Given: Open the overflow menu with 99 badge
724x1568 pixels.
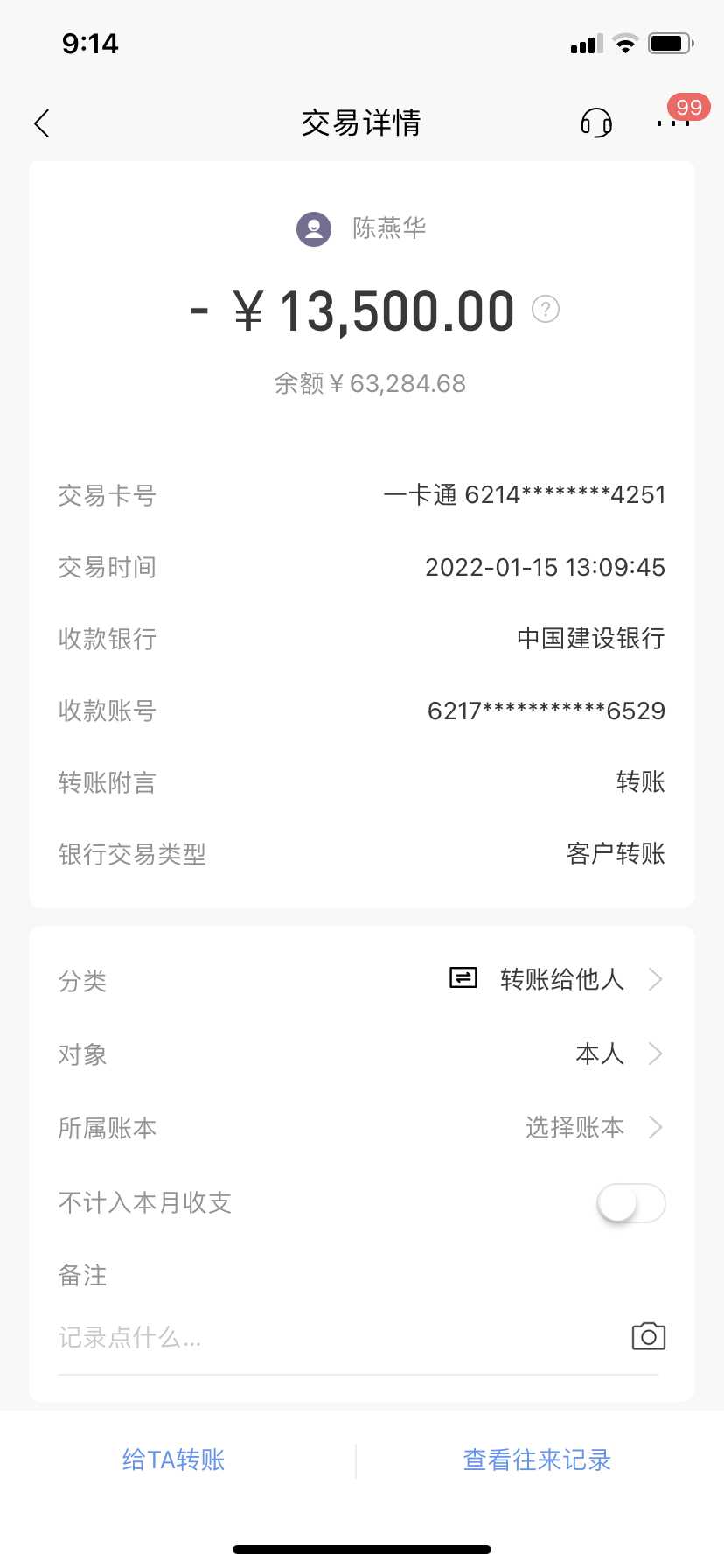Looking at the screenshot, I should click(672, 123).
